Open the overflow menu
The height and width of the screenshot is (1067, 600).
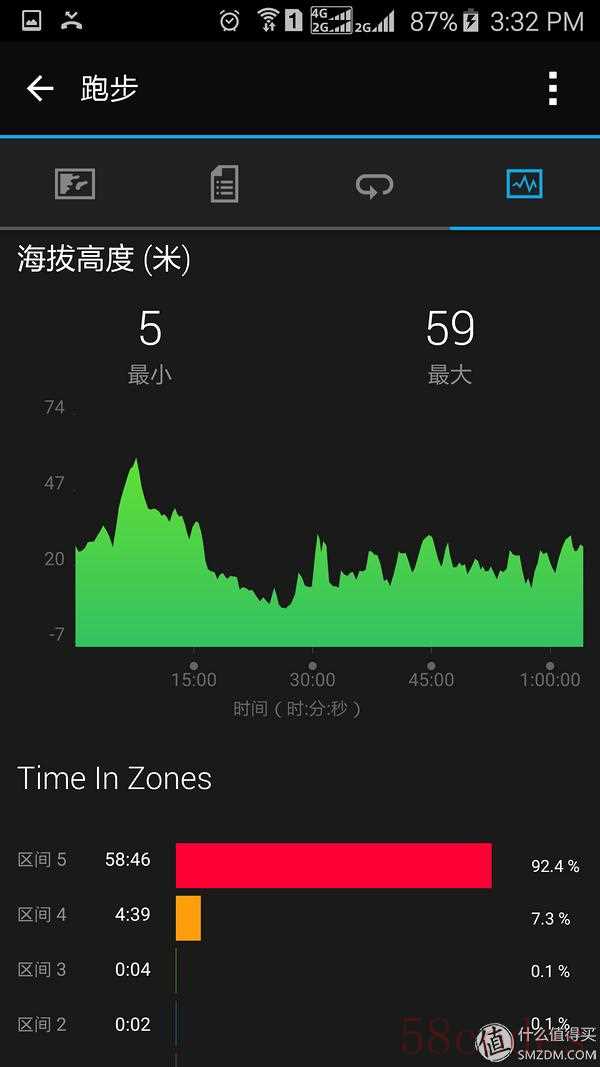[552, 88]
